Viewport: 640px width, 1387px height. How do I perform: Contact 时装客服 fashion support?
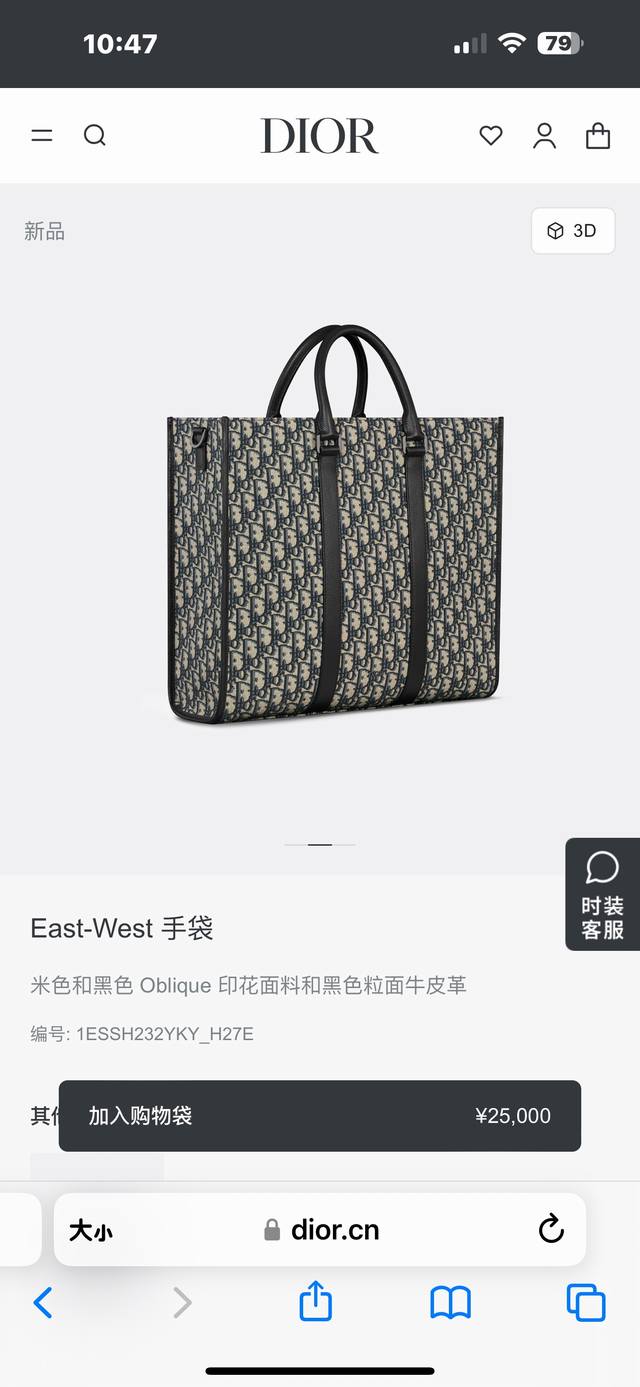[x=602, y=895]
